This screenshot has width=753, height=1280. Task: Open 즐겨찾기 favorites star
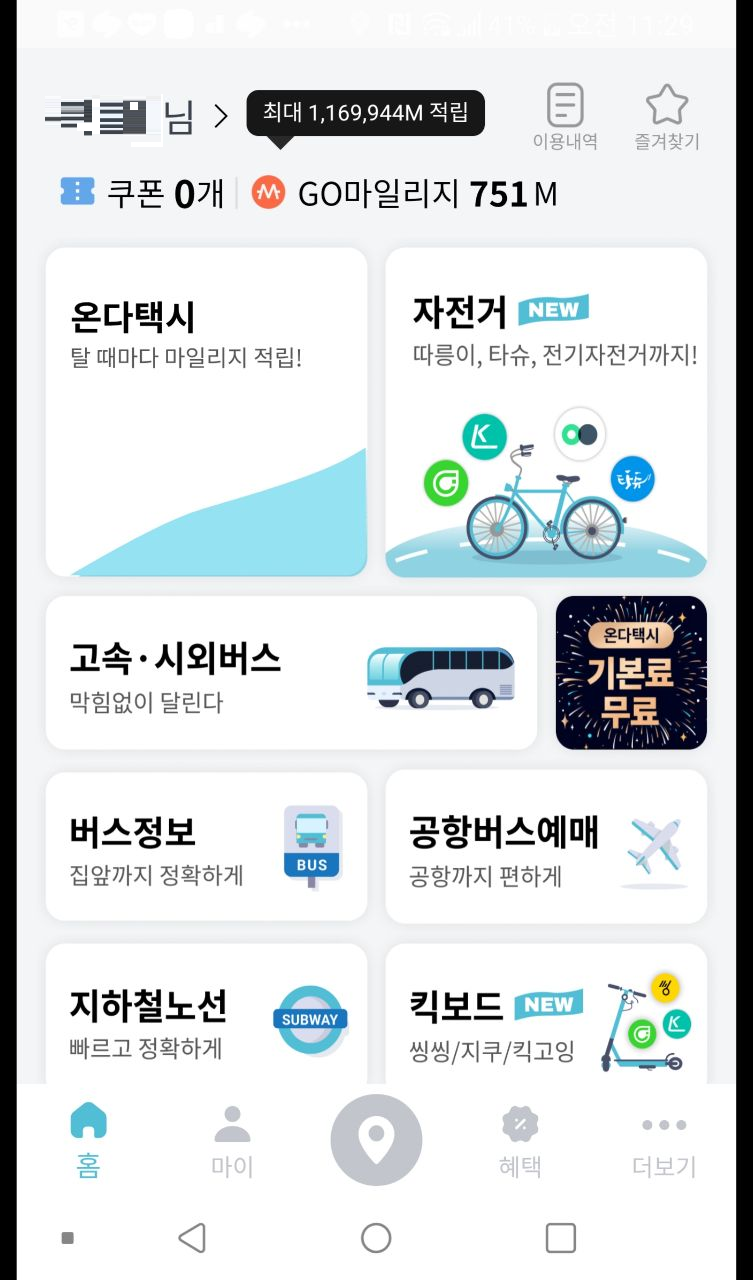[x=666, y=118]
